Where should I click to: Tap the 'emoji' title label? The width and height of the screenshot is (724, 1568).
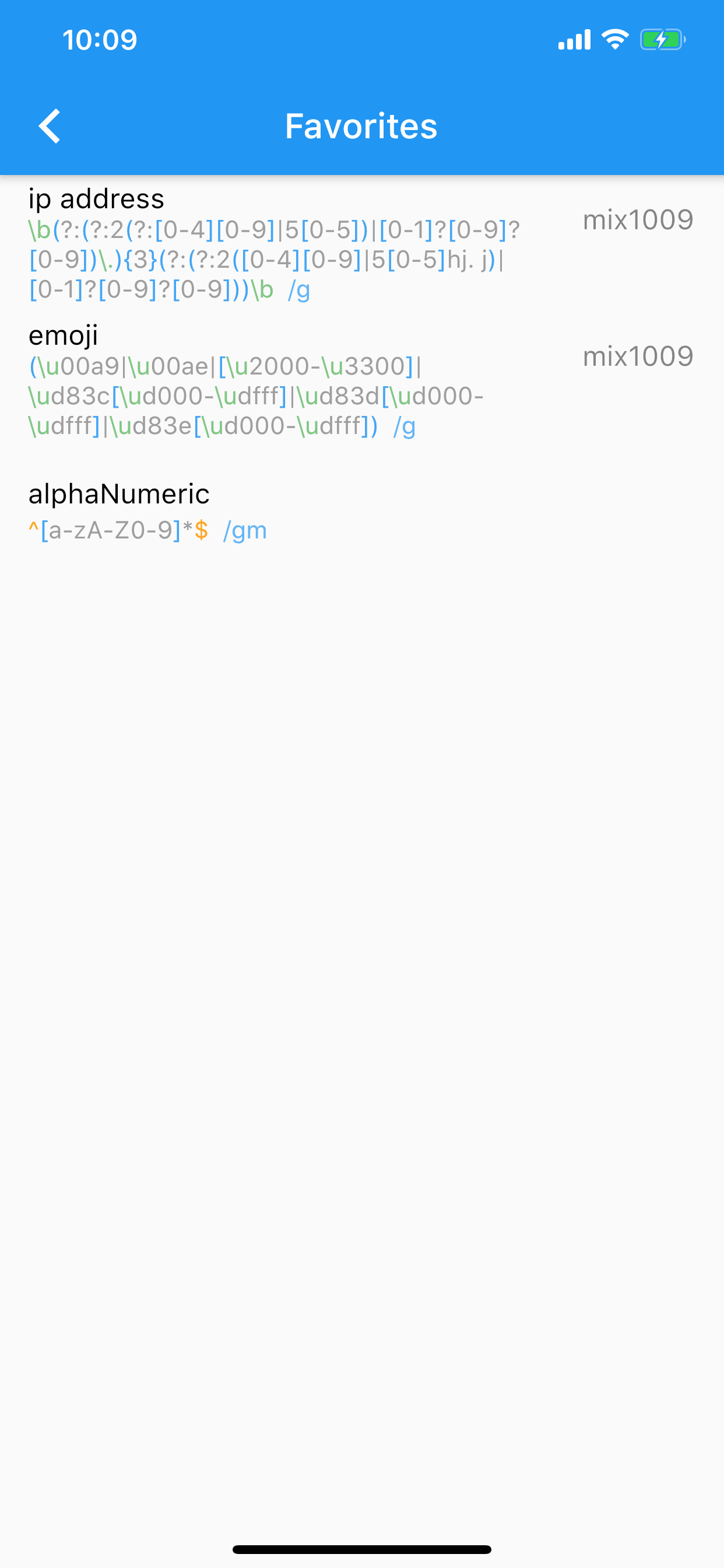point(65,335)
